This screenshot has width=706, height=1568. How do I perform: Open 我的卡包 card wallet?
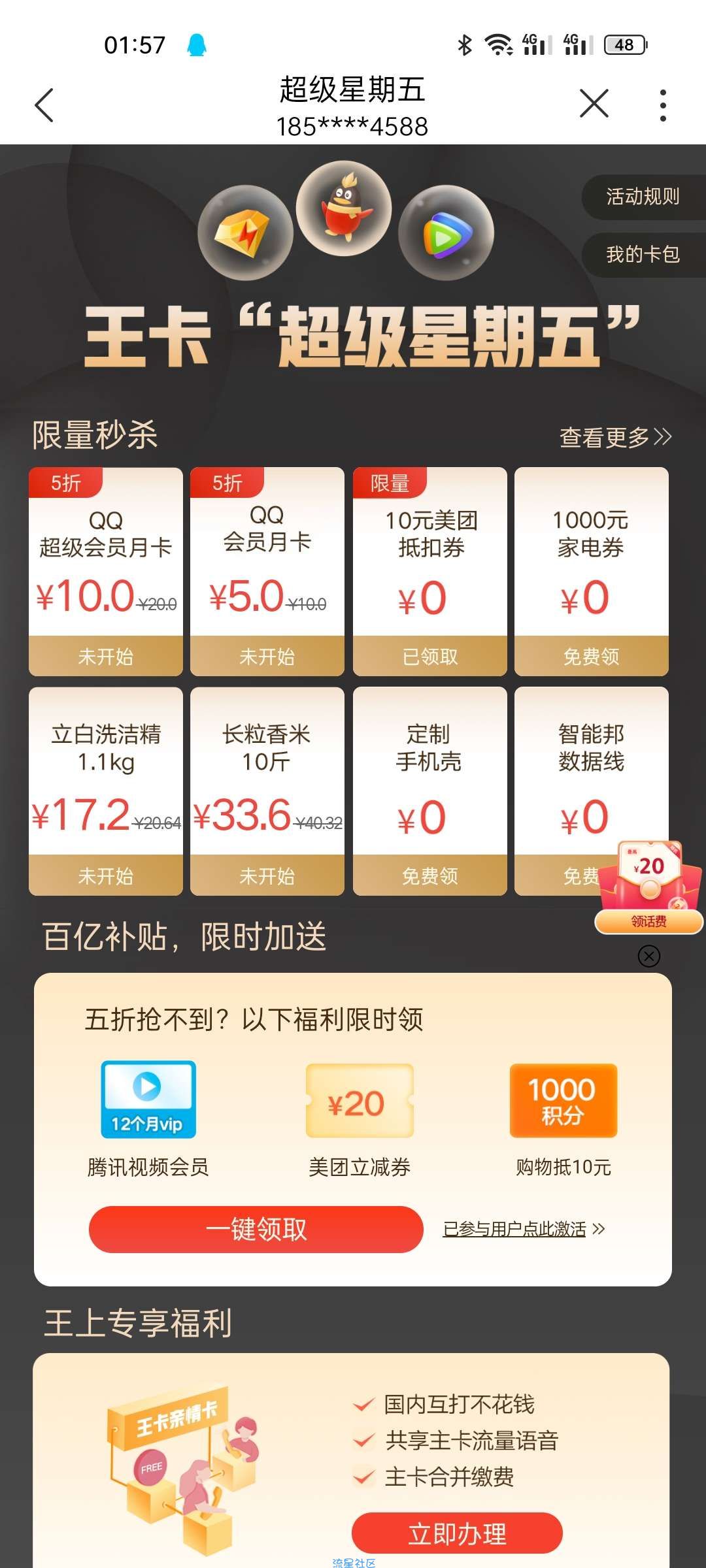click(643, 254)
